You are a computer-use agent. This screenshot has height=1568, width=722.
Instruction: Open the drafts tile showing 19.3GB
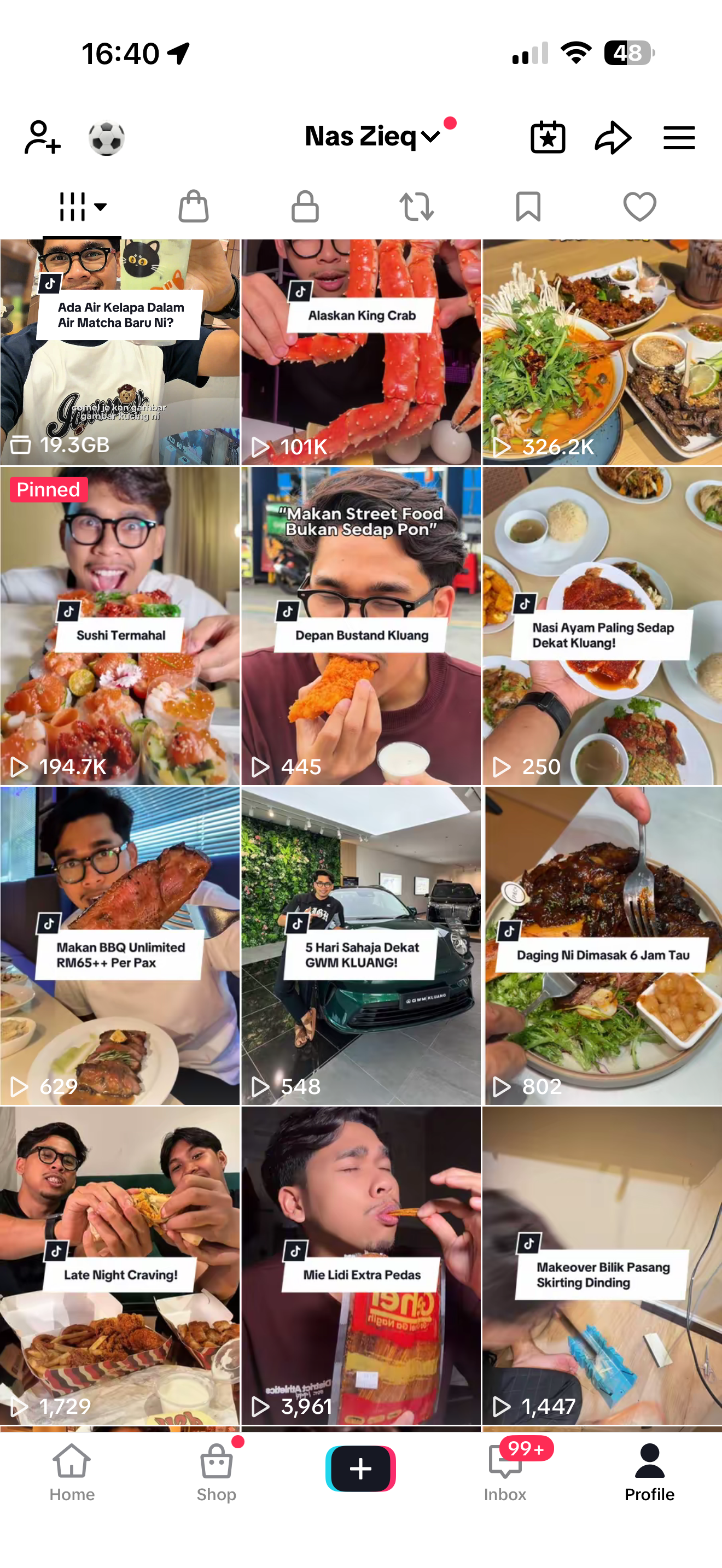point(120,353)
